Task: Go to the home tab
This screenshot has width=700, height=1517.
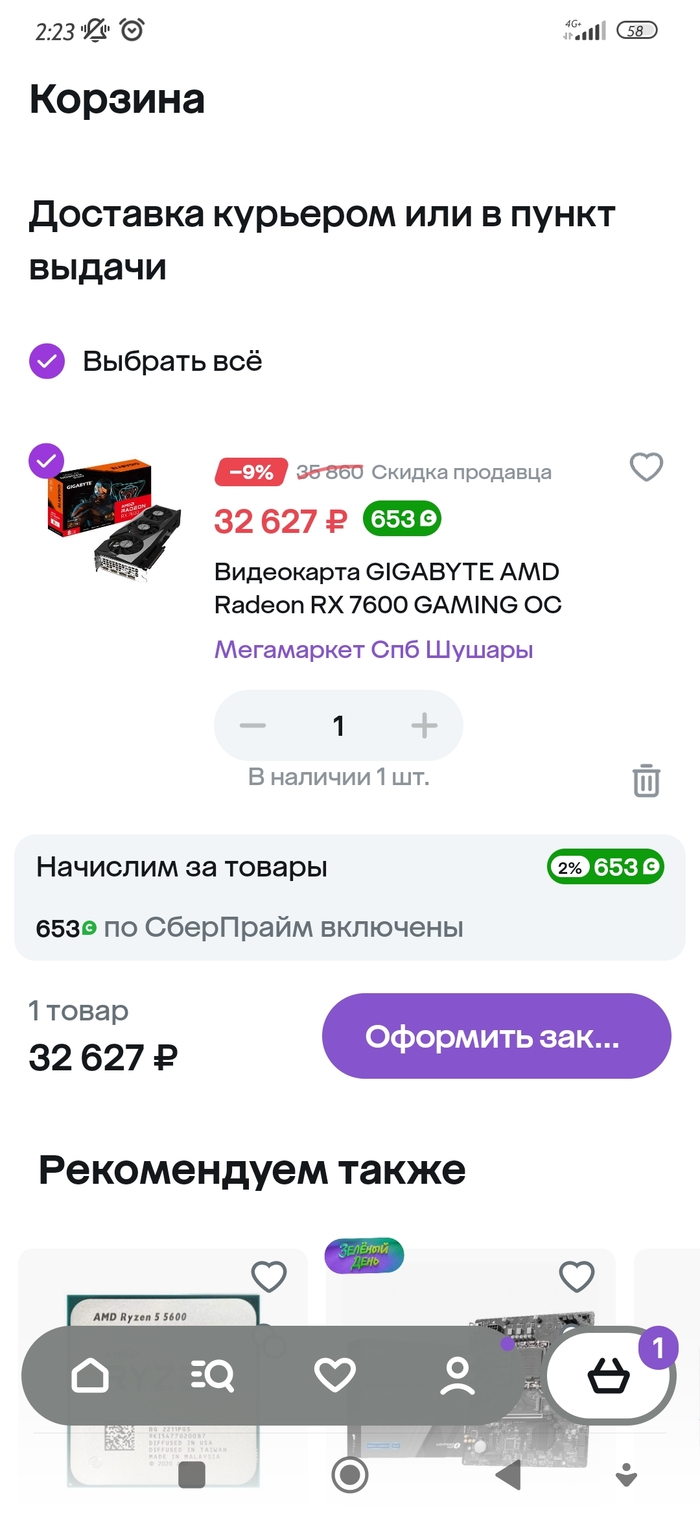Action: (x=91, y=1376)
